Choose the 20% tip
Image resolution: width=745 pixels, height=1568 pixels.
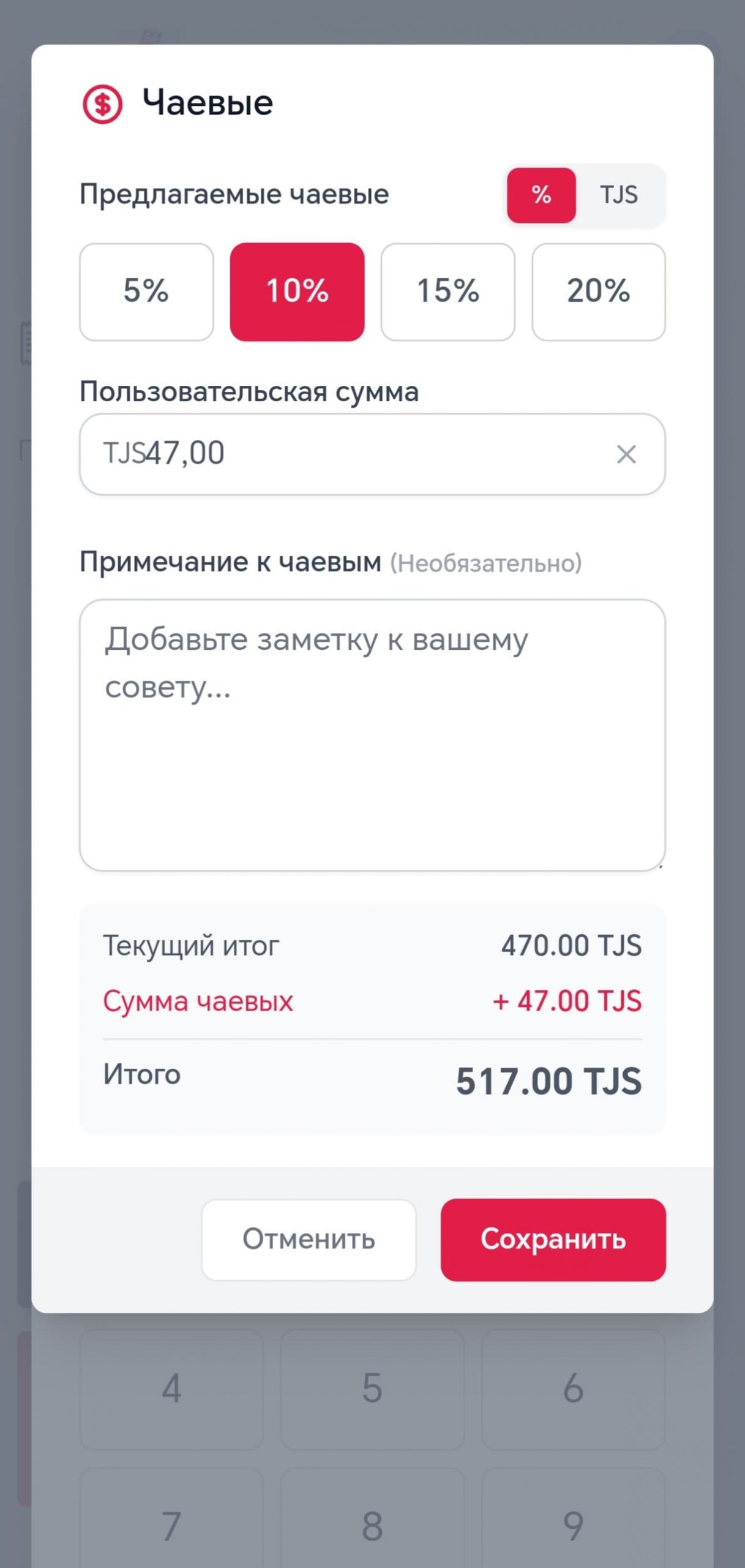tap(599, 292)
